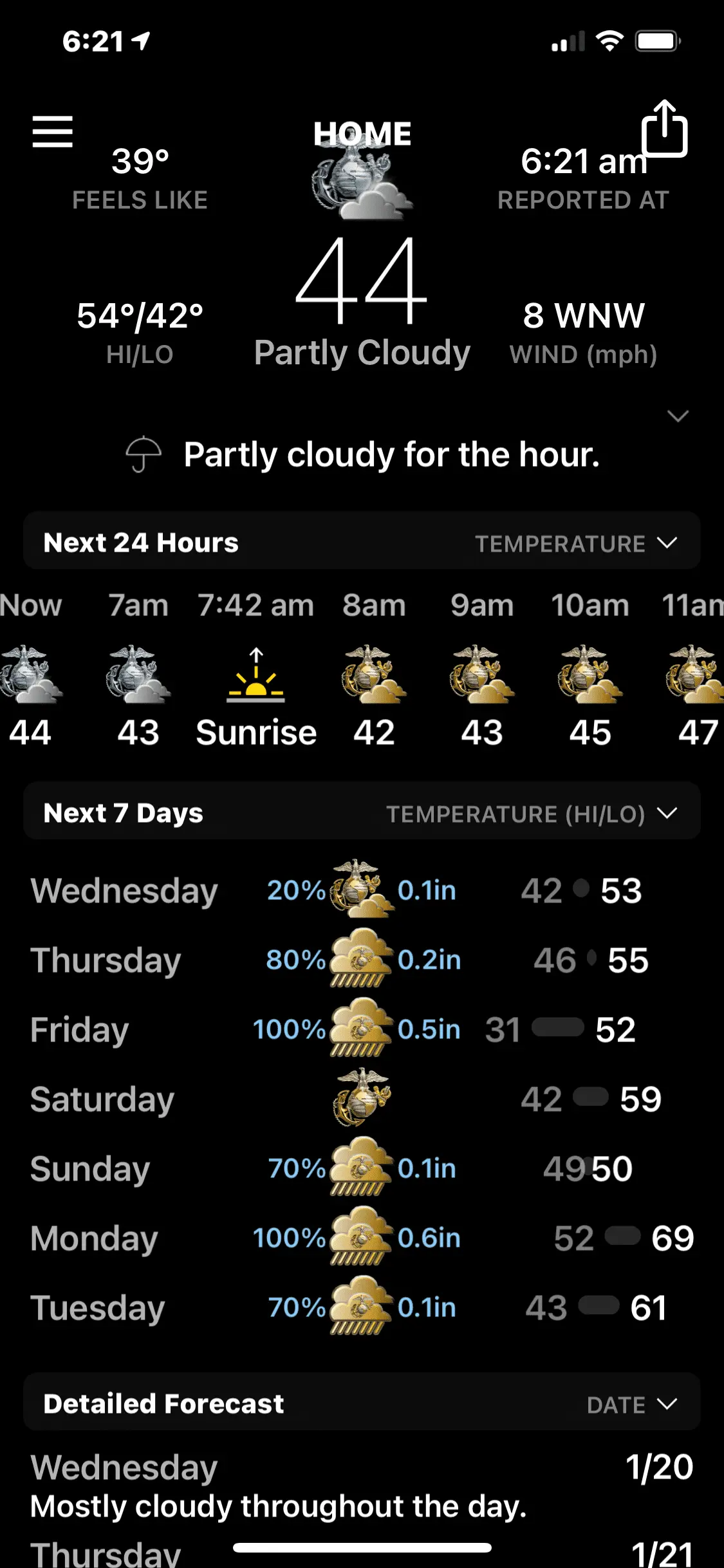Screen dimensions: 724x1568
Task: Open the Next 24 Hours TEMPERATURE dropdown
Action: pyautogui.click(x=576, y=544)
